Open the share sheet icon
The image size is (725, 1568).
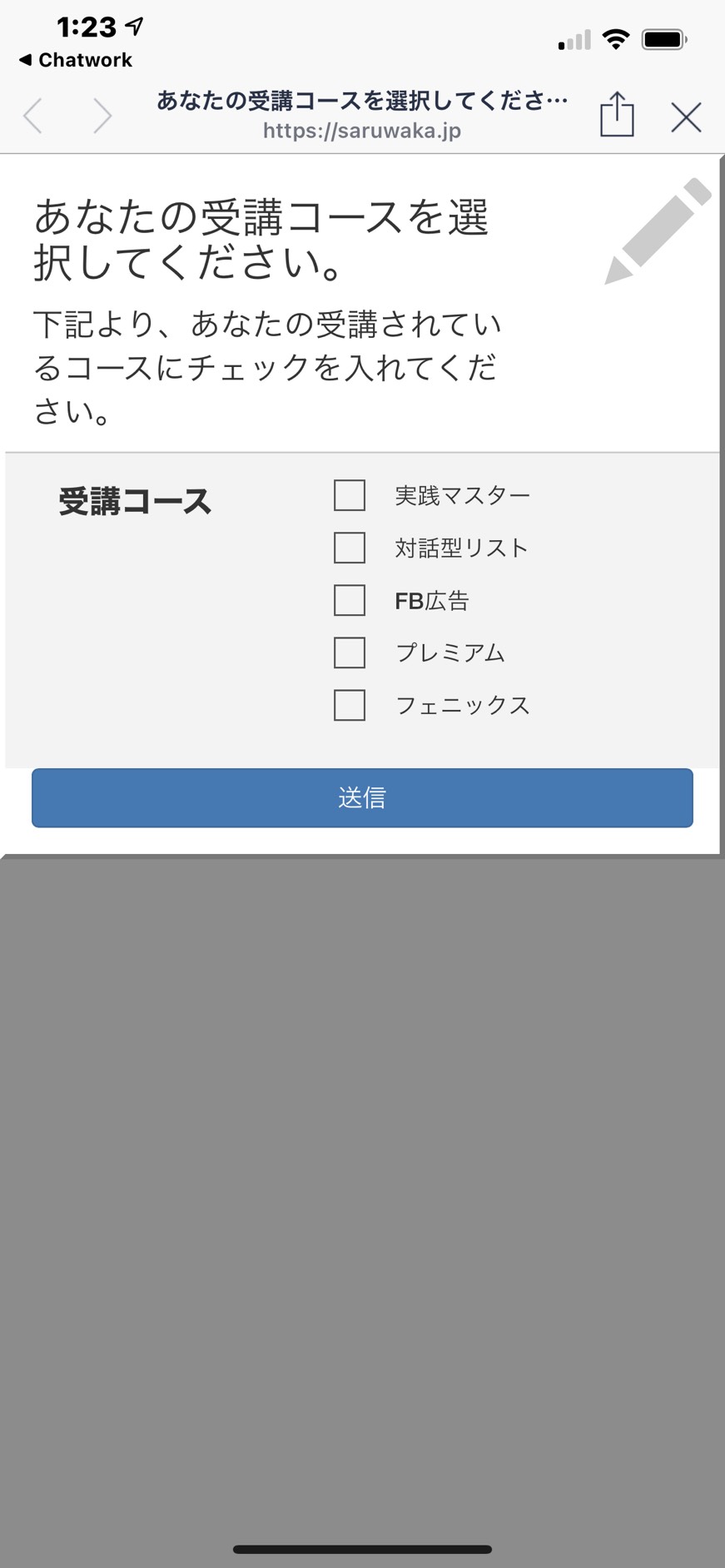tap(617, 114)
